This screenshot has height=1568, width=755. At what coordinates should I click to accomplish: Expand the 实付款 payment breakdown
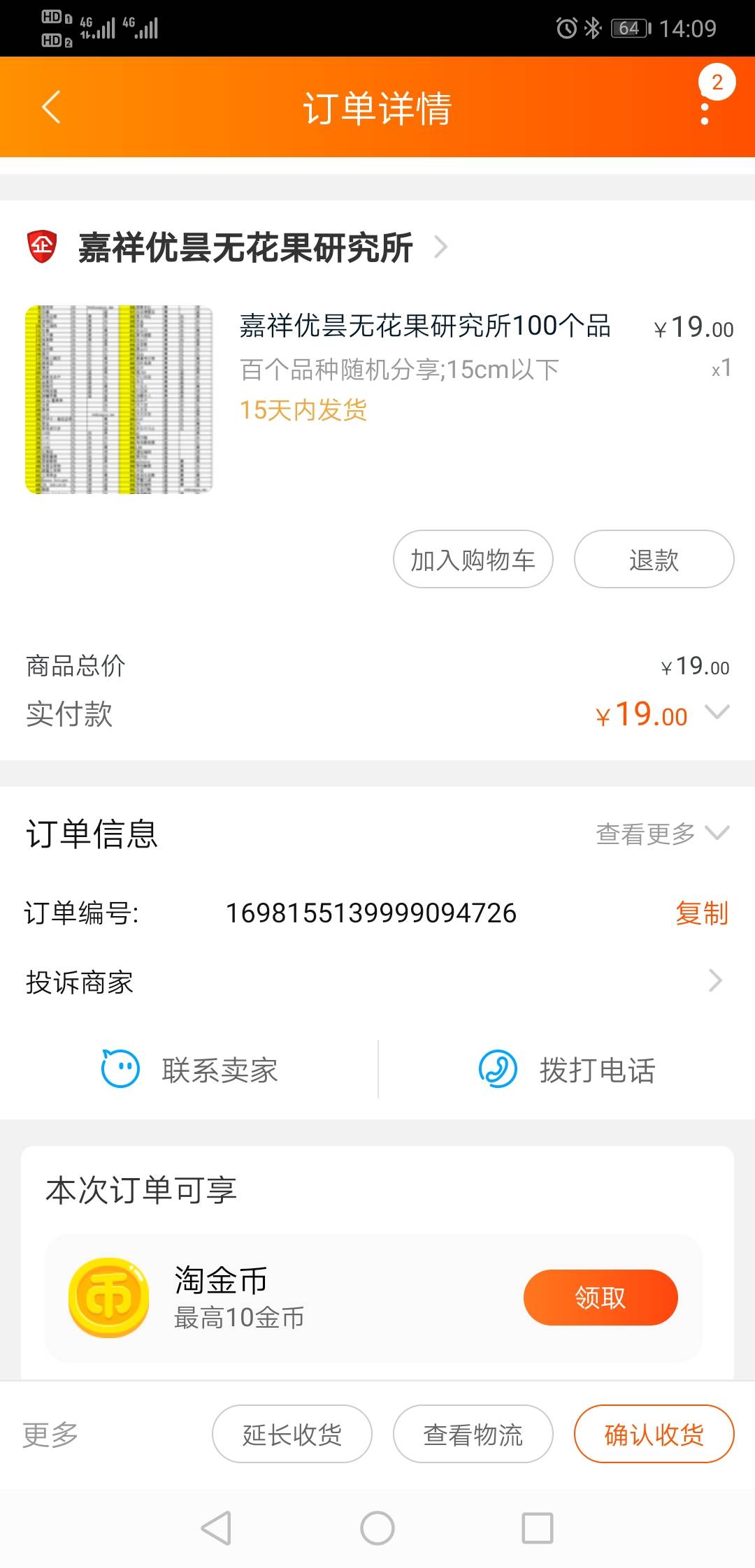(x=717, y=713)
